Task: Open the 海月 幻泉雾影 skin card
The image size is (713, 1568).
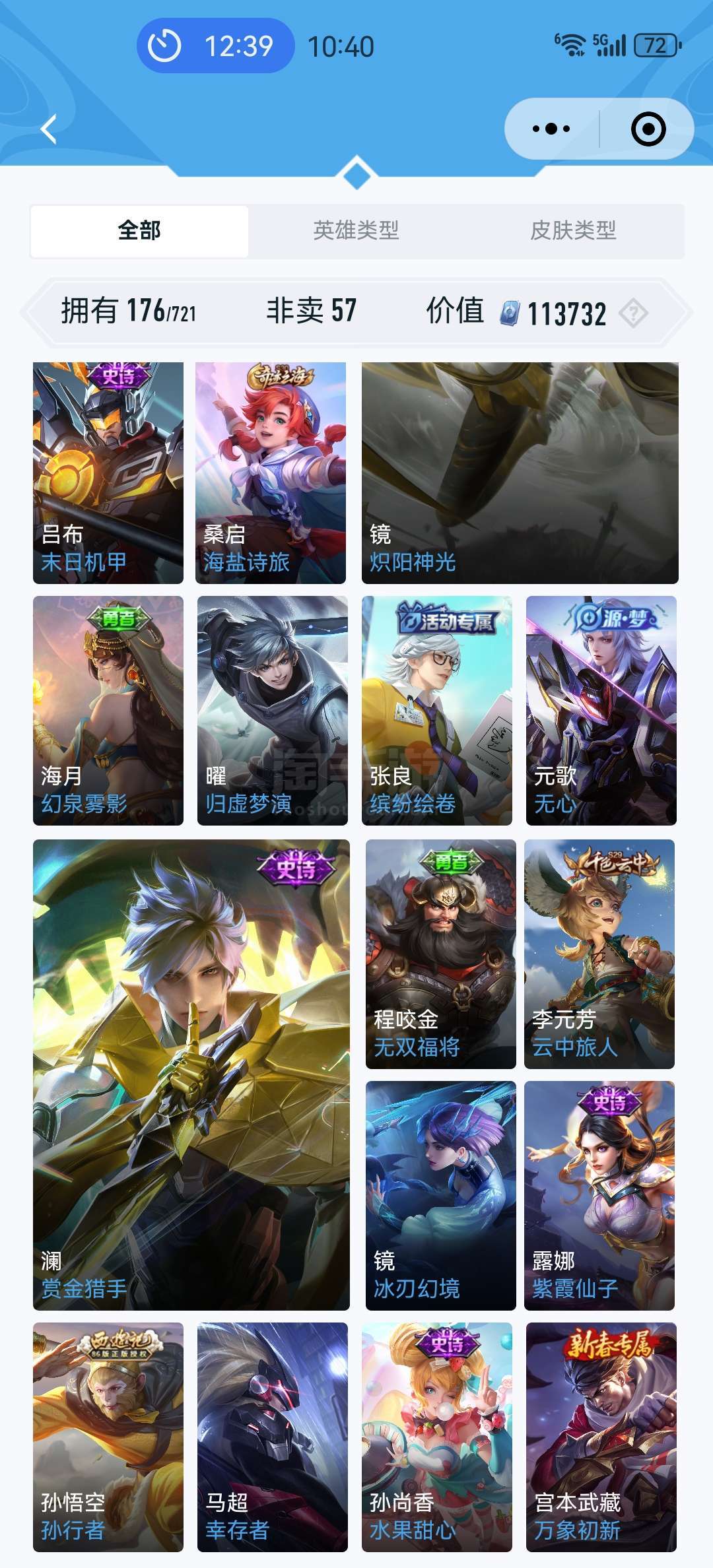Action: [108, 711]
